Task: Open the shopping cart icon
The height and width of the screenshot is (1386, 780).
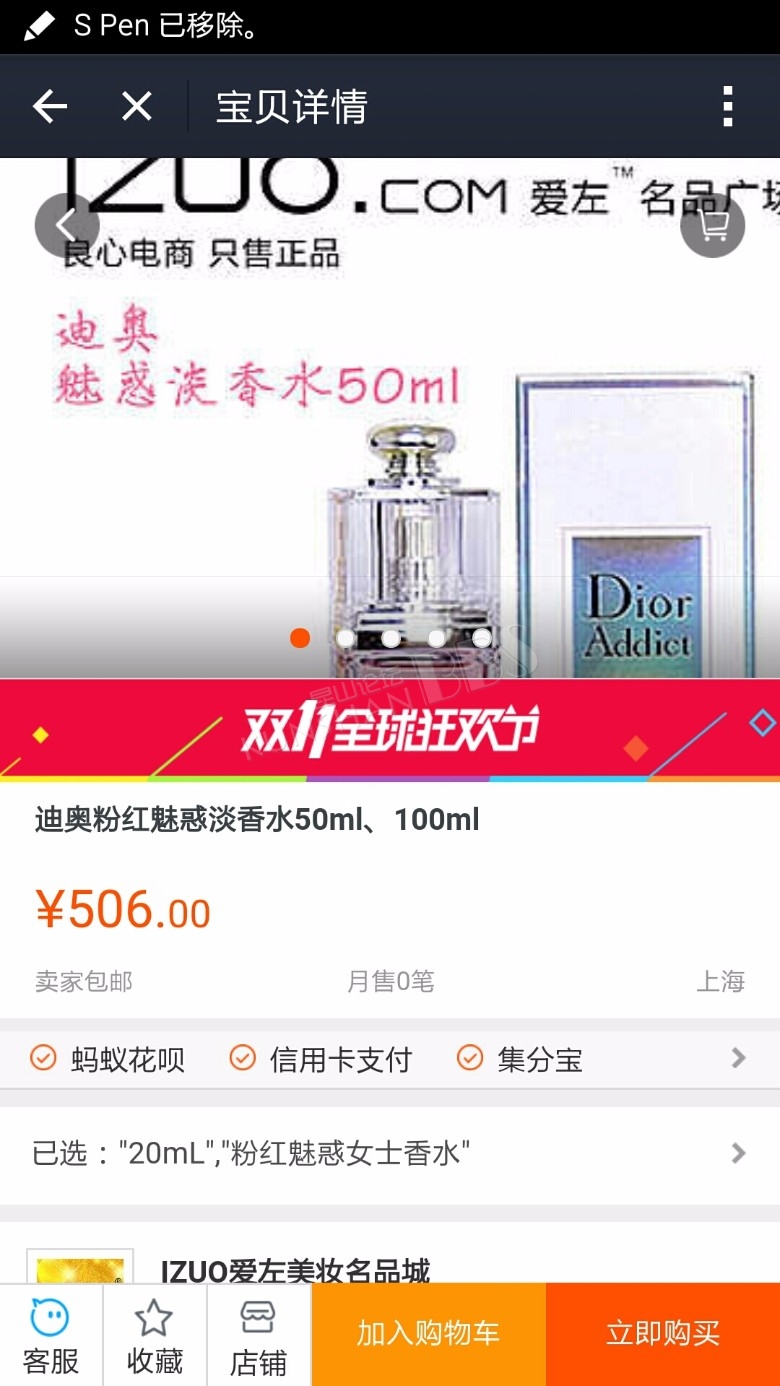Action: [x=712, y=225]
